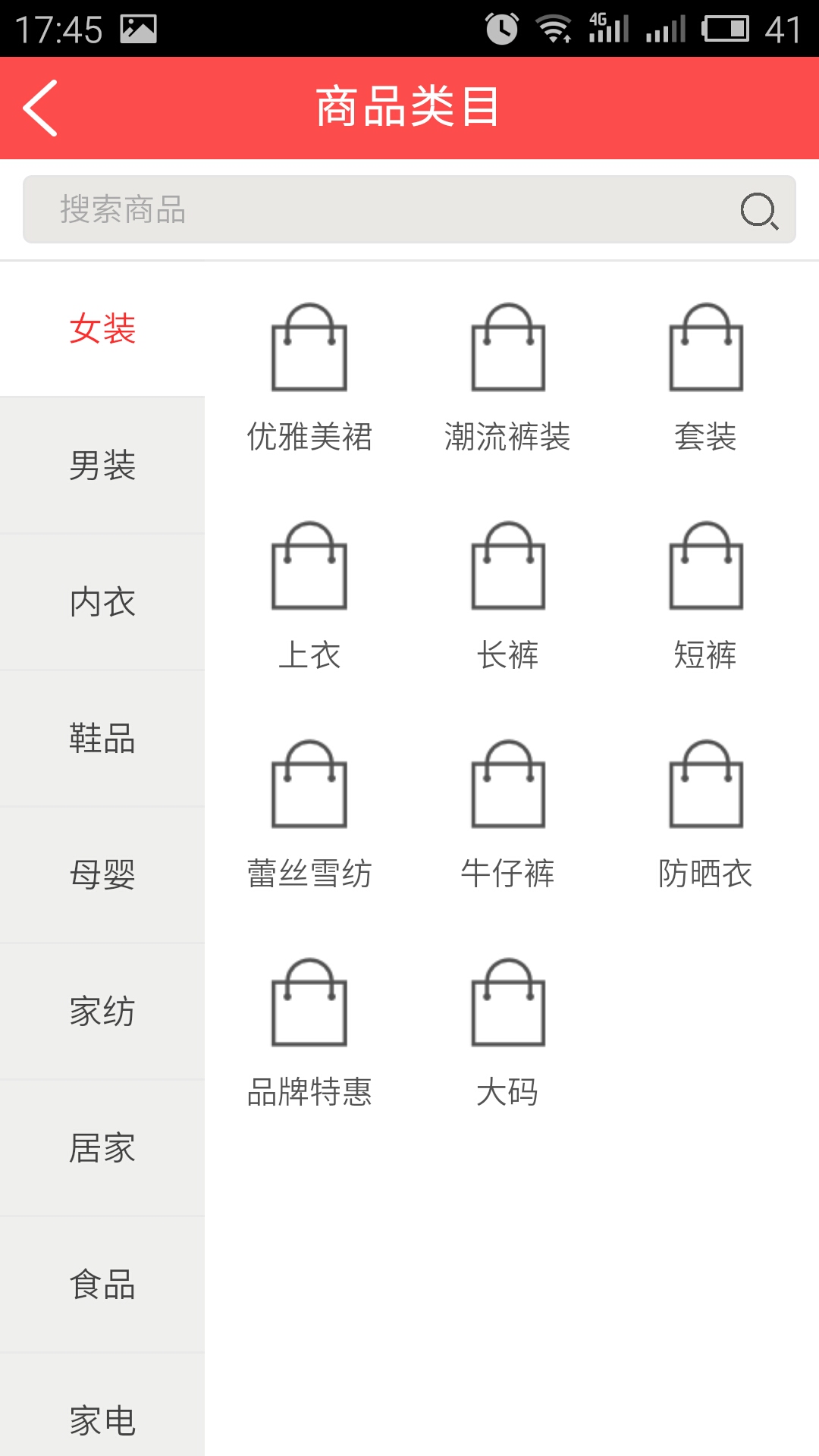Viewport: 819px width, 1456px height.
Task: Switch to the 男装 category
Action: point(102,465)
